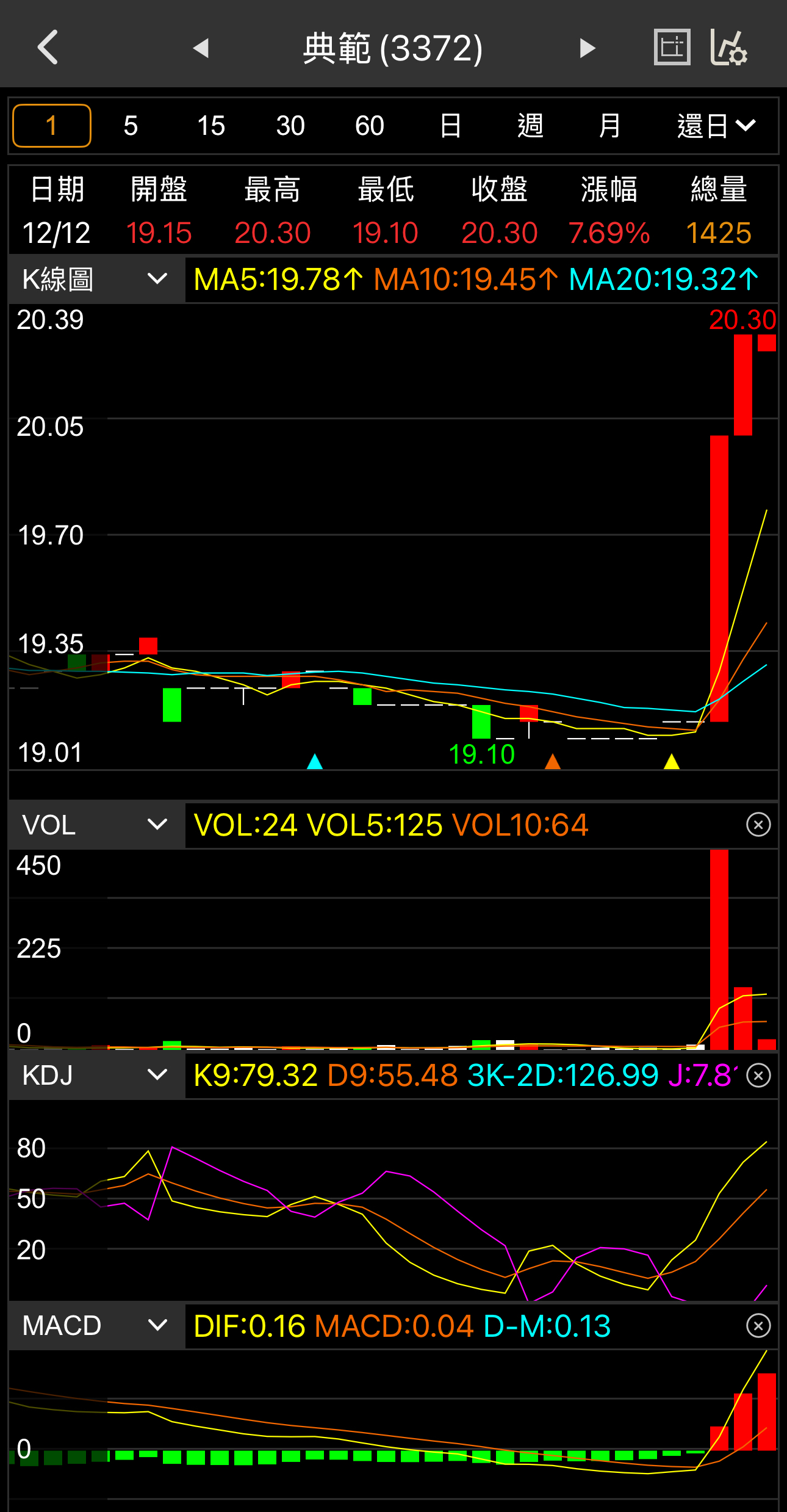The image size is (787, 1512).
Task: Close the MACD indicator panel
Action: 758,1325
